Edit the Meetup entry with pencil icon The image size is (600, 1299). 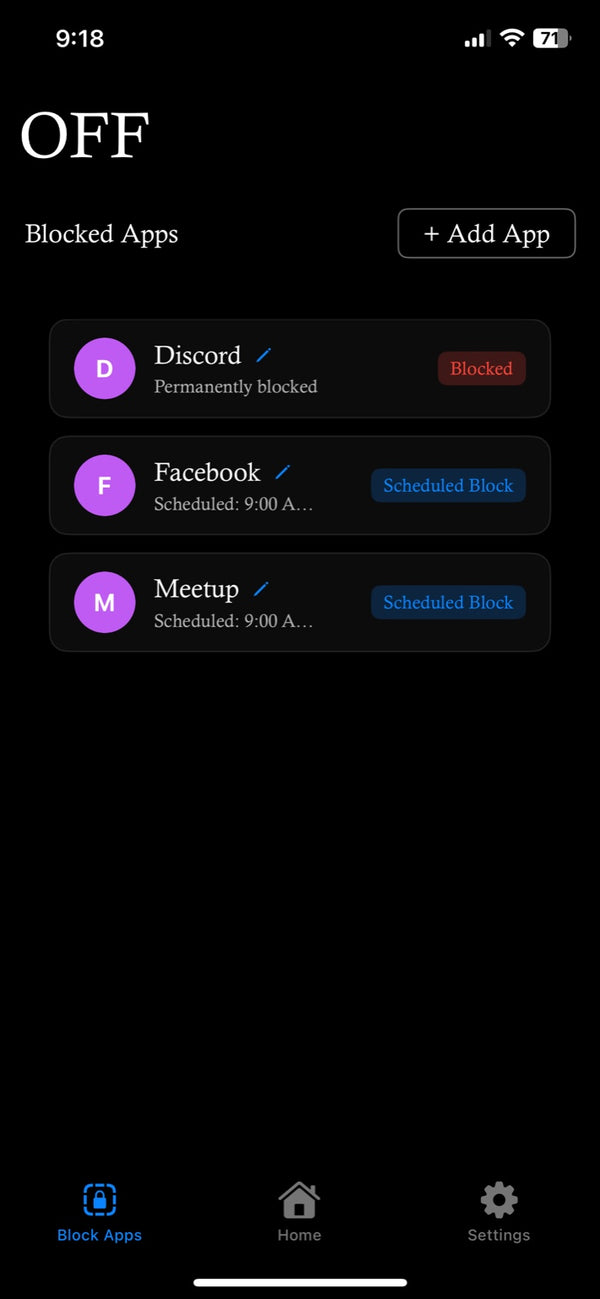[x=261, y=589]
